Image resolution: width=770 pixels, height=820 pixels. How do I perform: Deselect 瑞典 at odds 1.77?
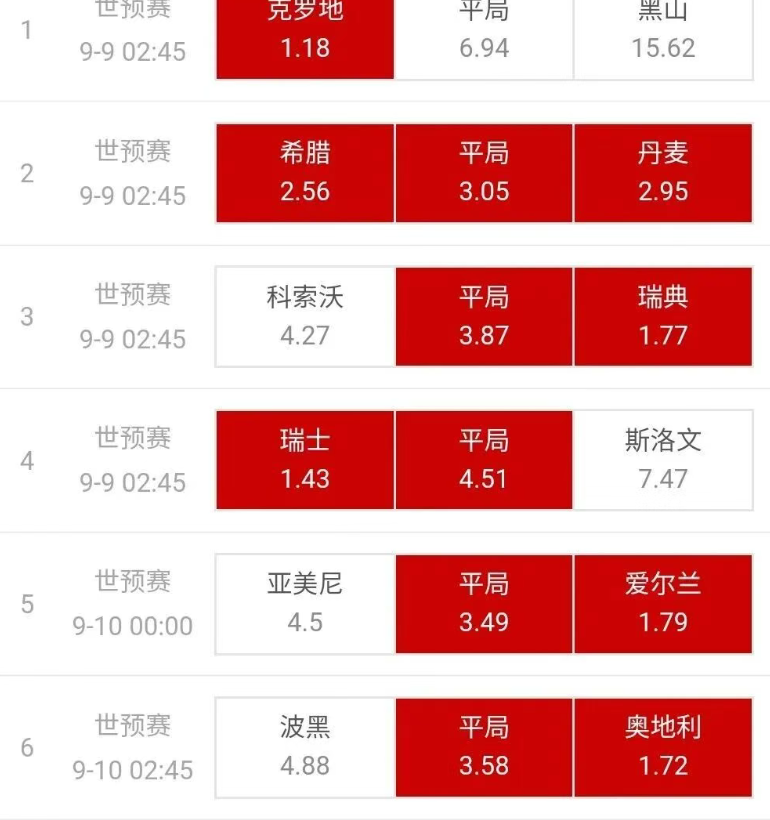pyautogui.click(x=663, y=316)
